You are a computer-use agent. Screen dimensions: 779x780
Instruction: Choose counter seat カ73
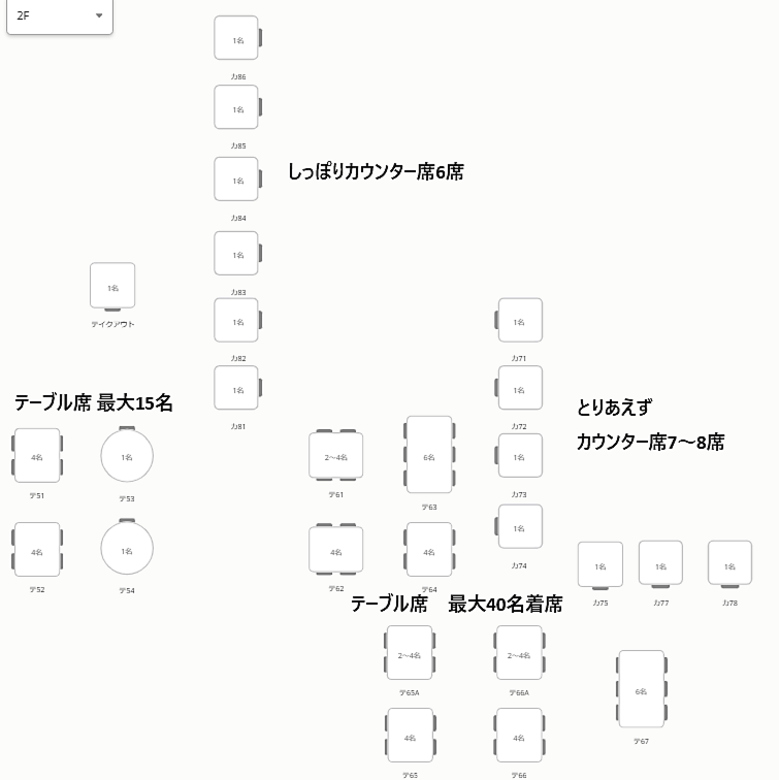[520, 456]
